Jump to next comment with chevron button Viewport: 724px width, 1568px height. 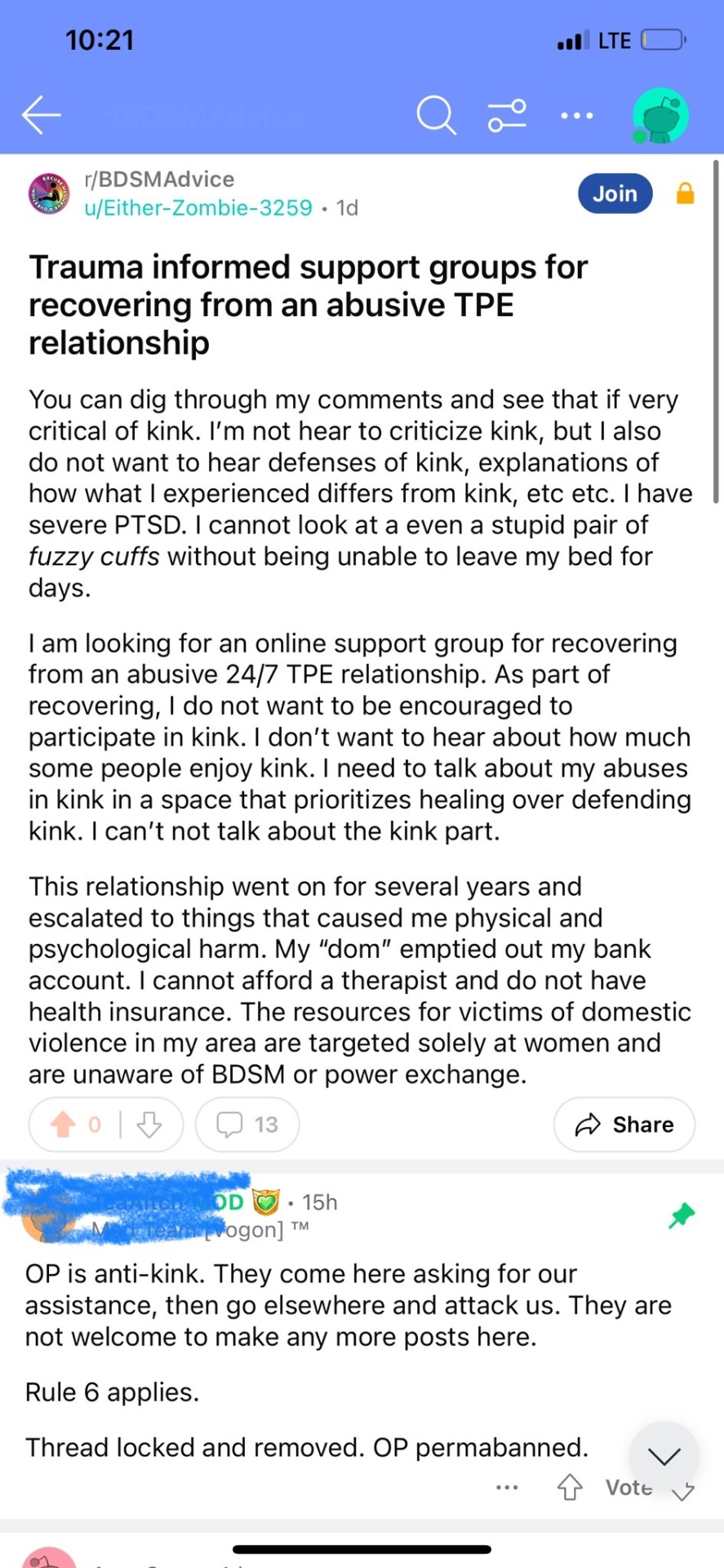click(664, 1456)
